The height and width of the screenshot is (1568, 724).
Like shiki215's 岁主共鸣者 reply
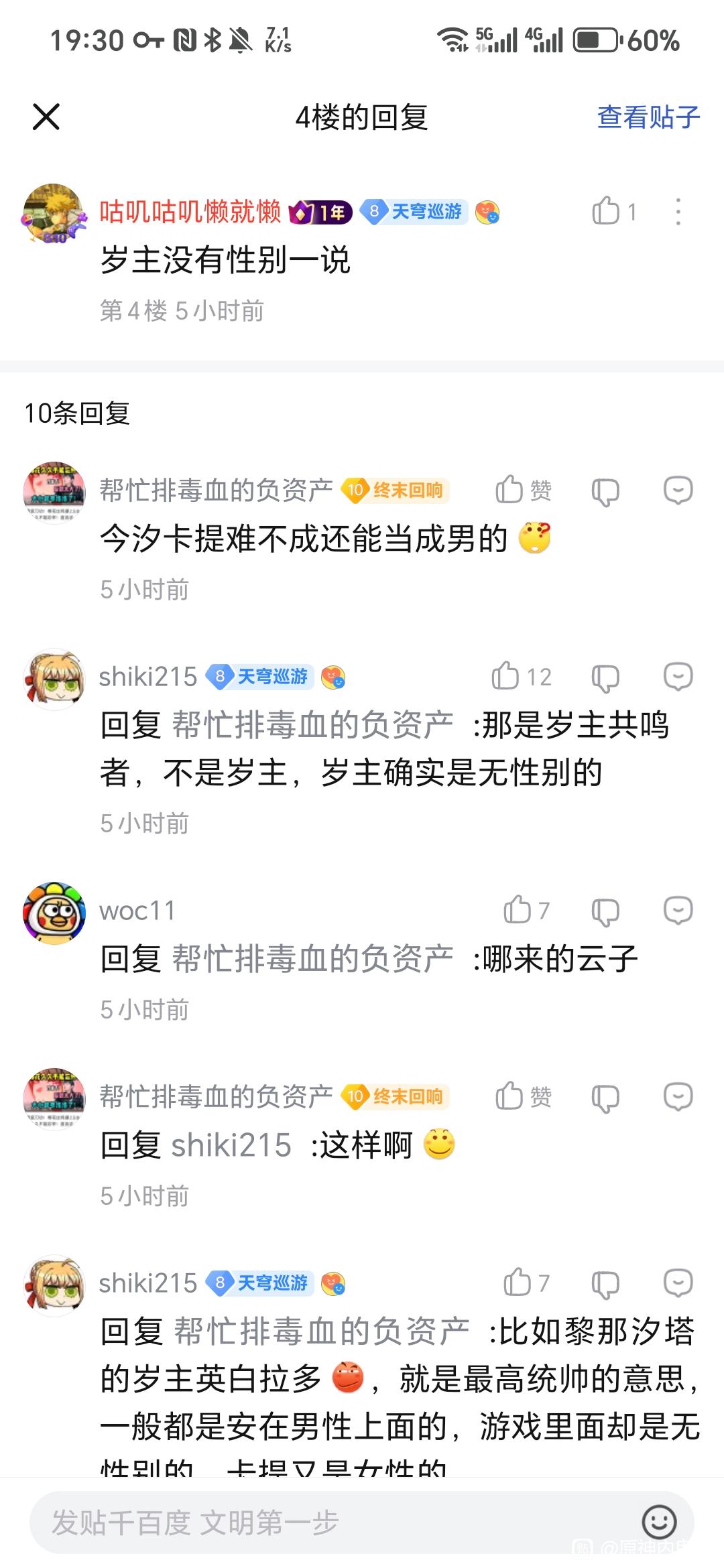point(507,676)
